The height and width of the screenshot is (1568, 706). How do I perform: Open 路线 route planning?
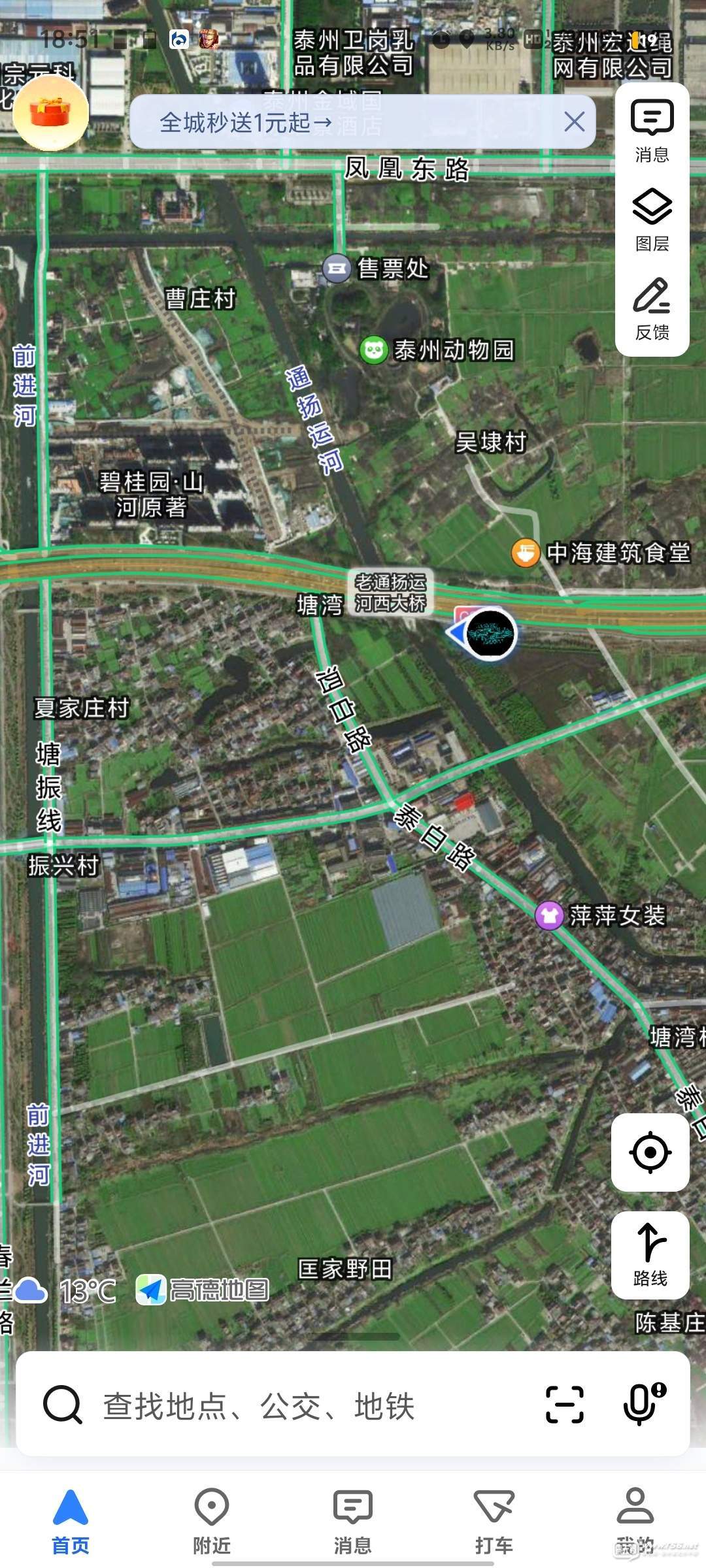650,1254
